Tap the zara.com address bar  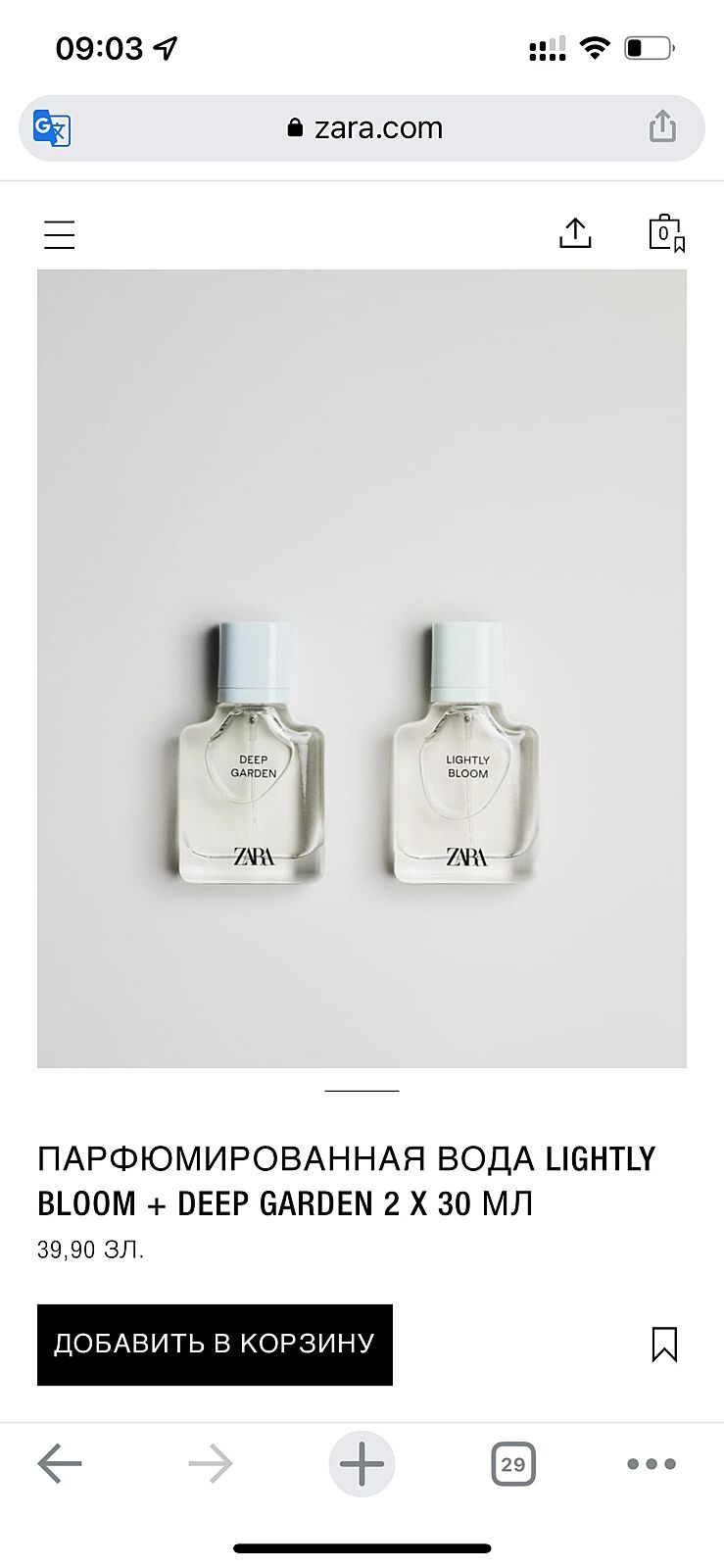364,128
